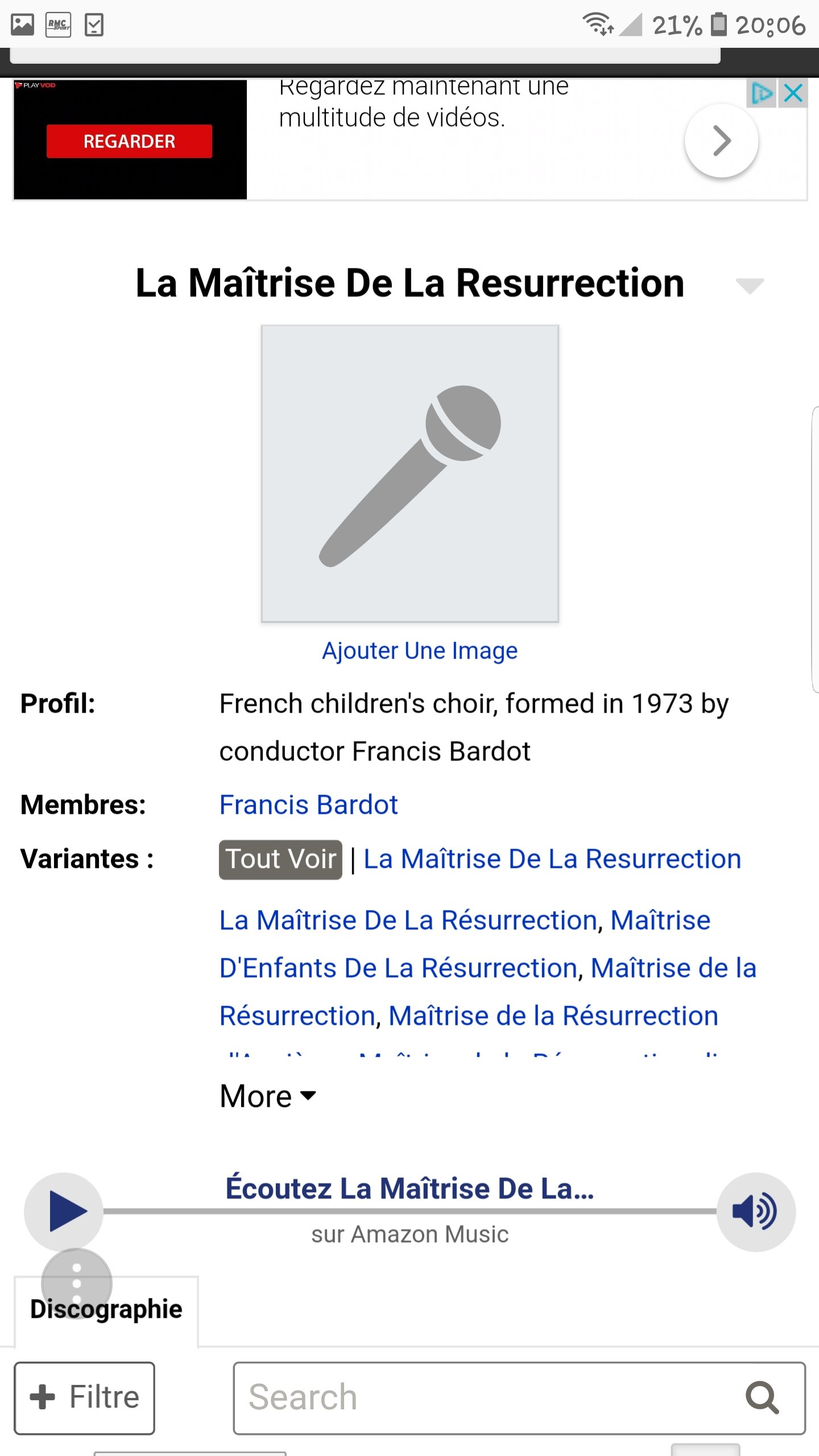Screen dimensions: 819x1456
Task: Open the Filtre button
Action: coord(84,1397)
